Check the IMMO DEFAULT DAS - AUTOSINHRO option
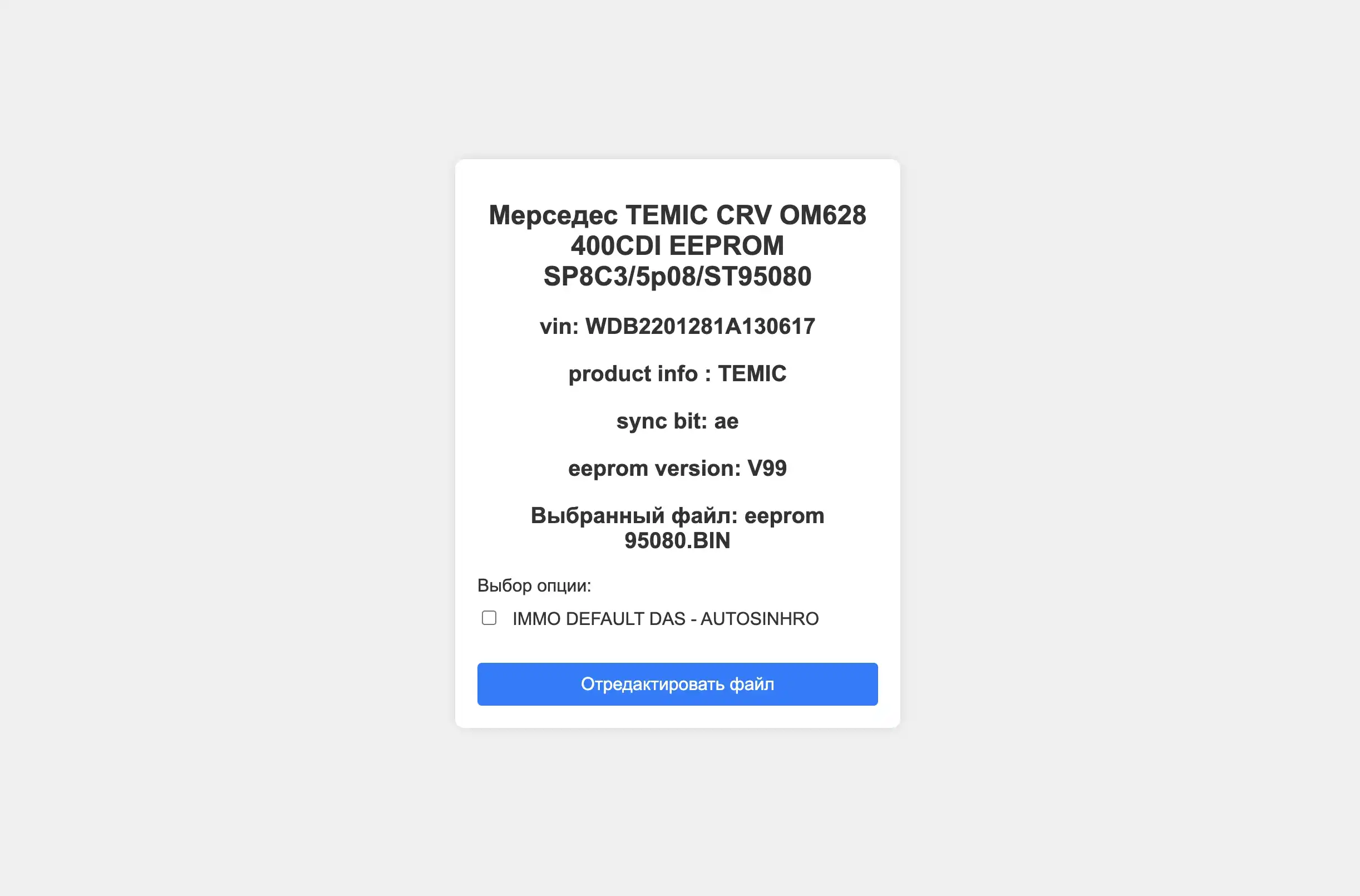The width and height of the screenshot is (1360, 896). point(489,618)
